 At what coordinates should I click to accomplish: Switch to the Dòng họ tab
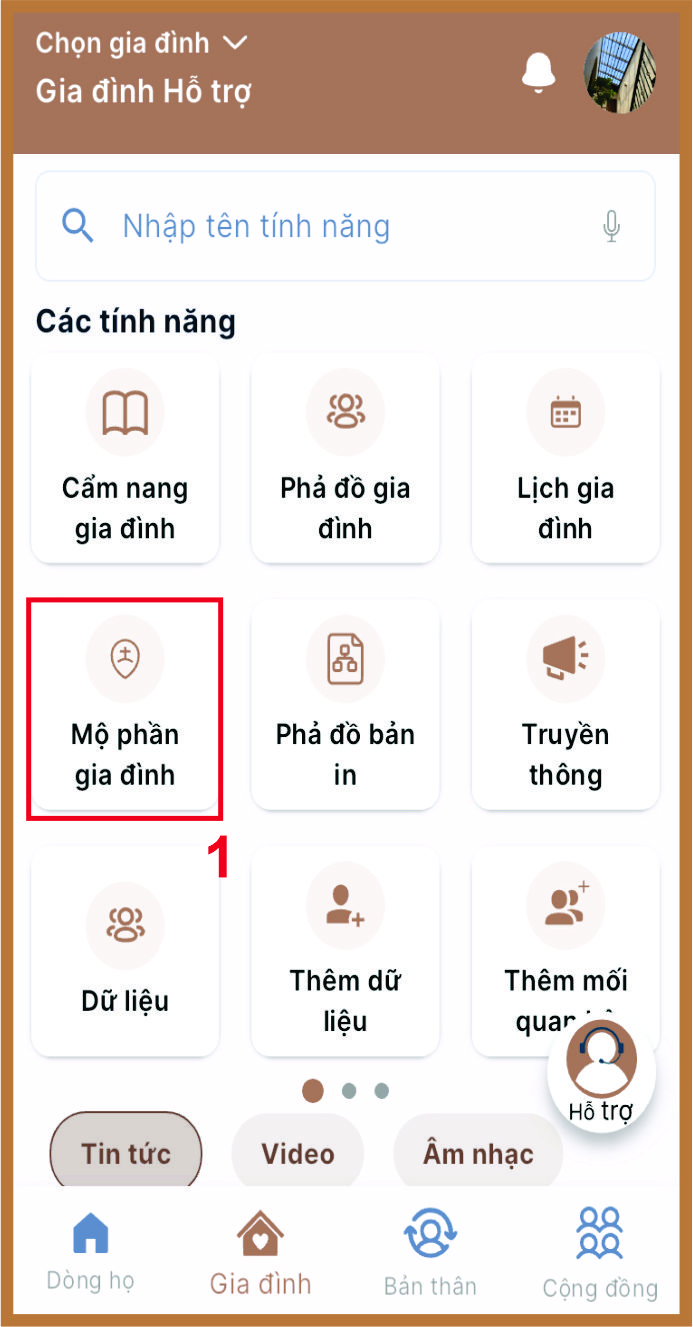pos(90,1250)
